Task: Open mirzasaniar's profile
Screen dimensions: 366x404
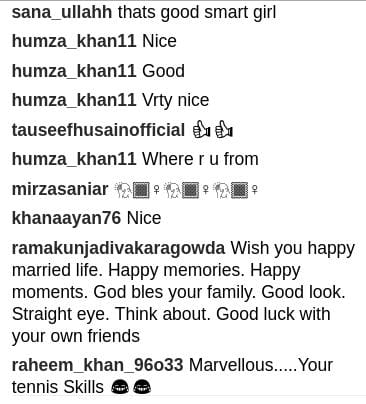Action: (60, 189)
